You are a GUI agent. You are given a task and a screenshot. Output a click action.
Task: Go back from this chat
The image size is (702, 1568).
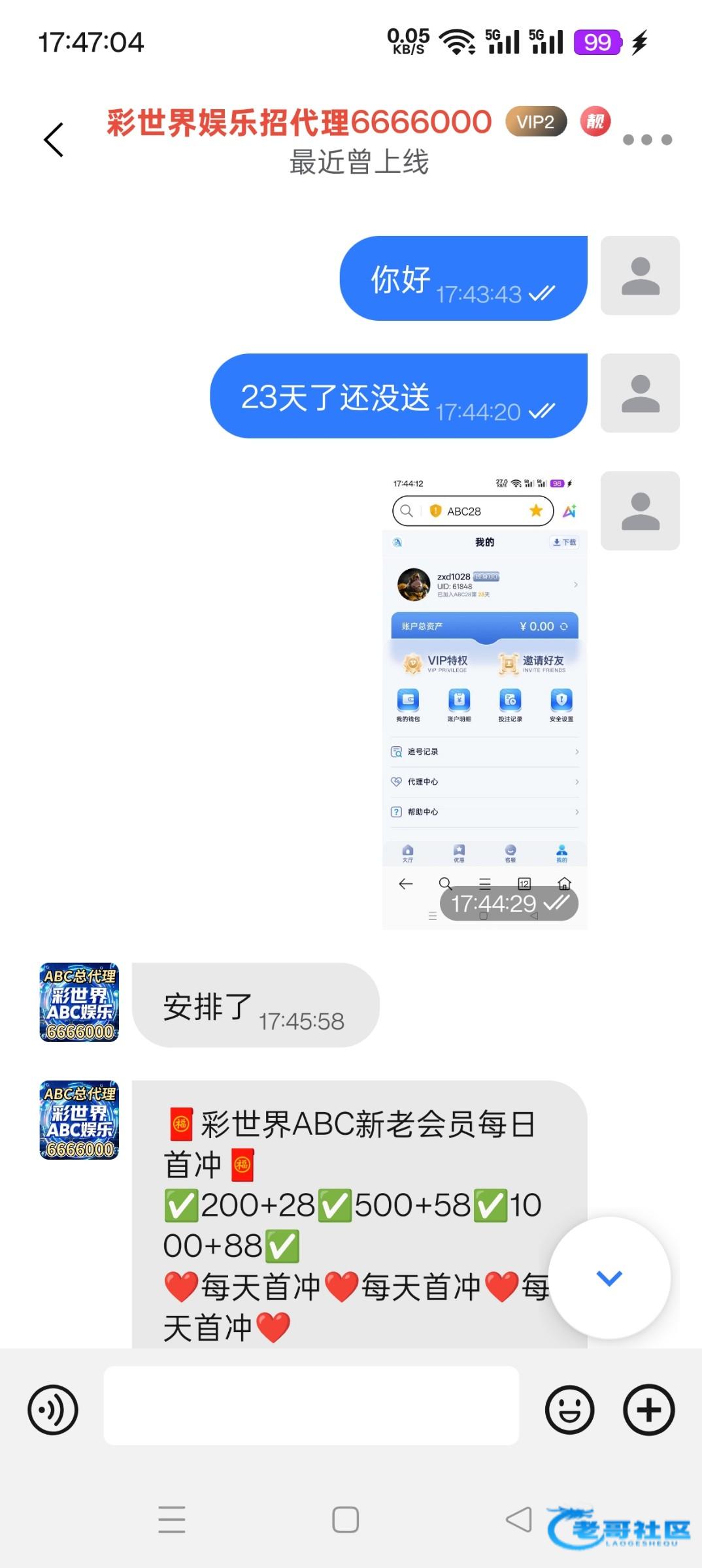point(54,140)
